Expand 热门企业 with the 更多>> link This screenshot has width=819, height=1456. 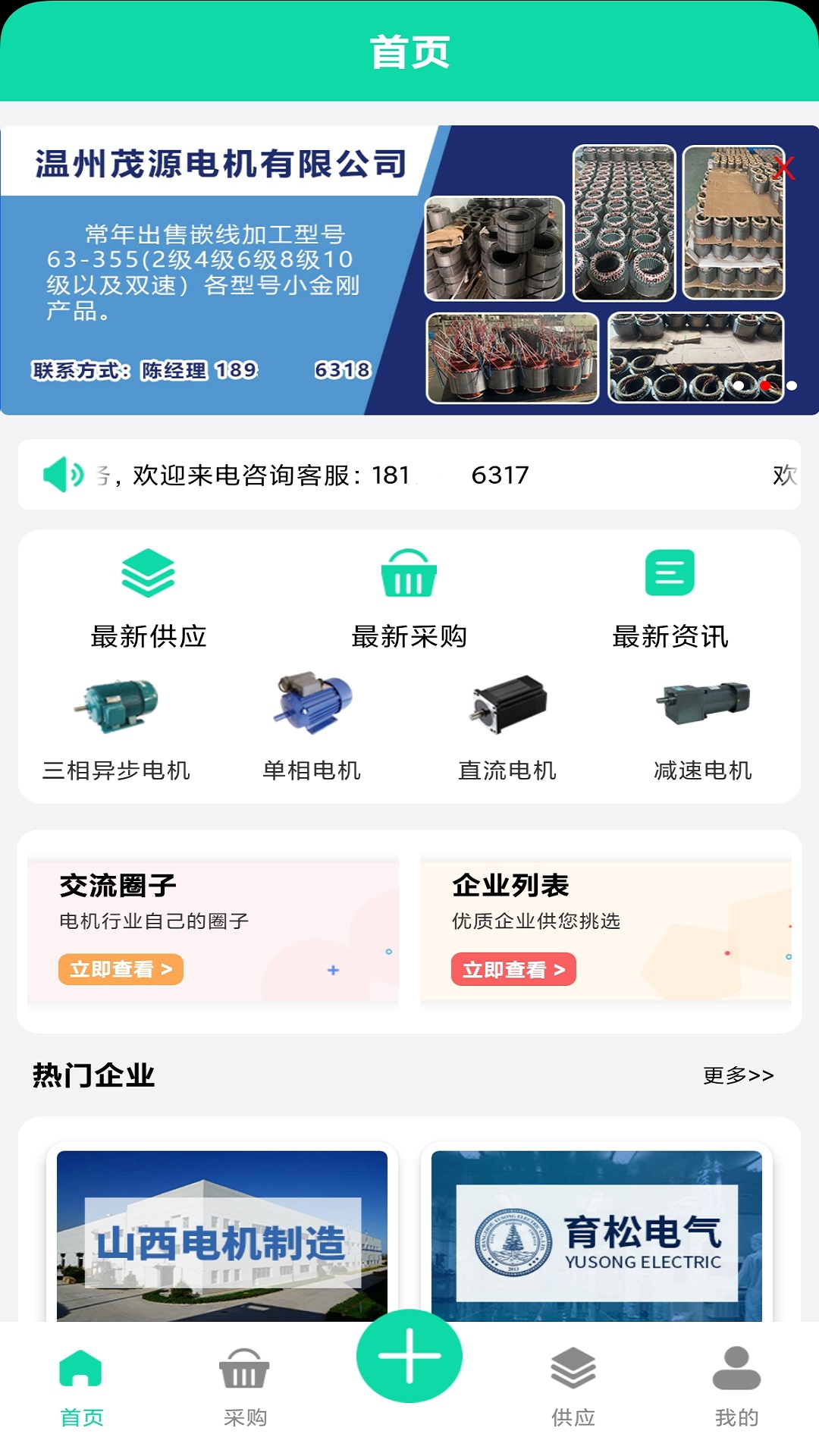click(x=739, y=1075)
